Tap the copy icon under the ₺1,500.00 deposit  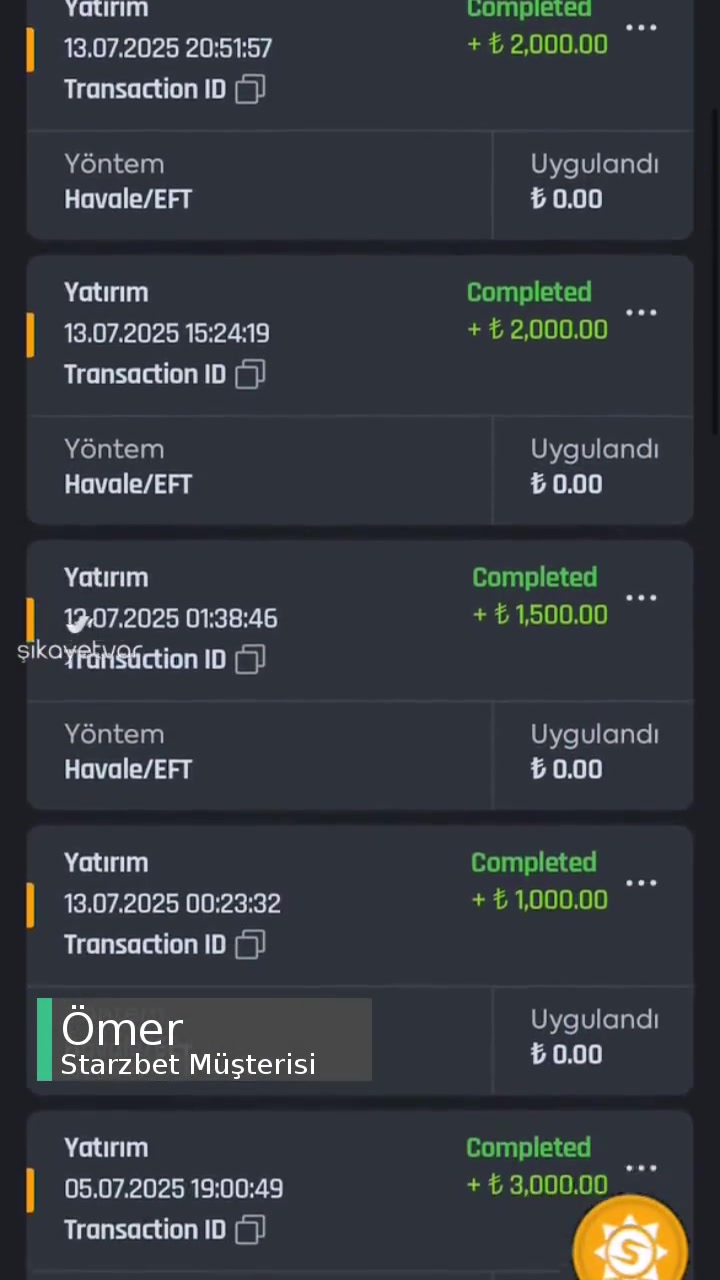(x=249, y=659)
